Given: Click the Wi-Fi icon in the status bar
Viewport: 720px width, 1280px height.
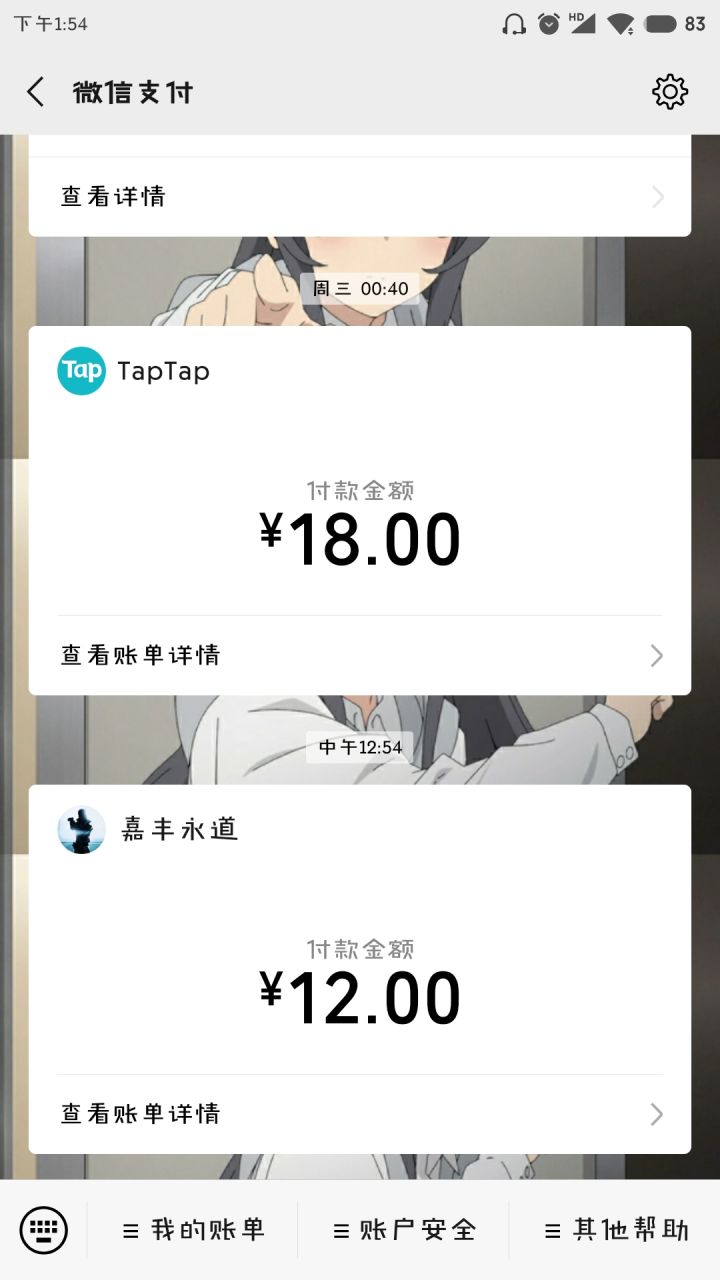Looking at the screenshot, I should tap(624, 24).
